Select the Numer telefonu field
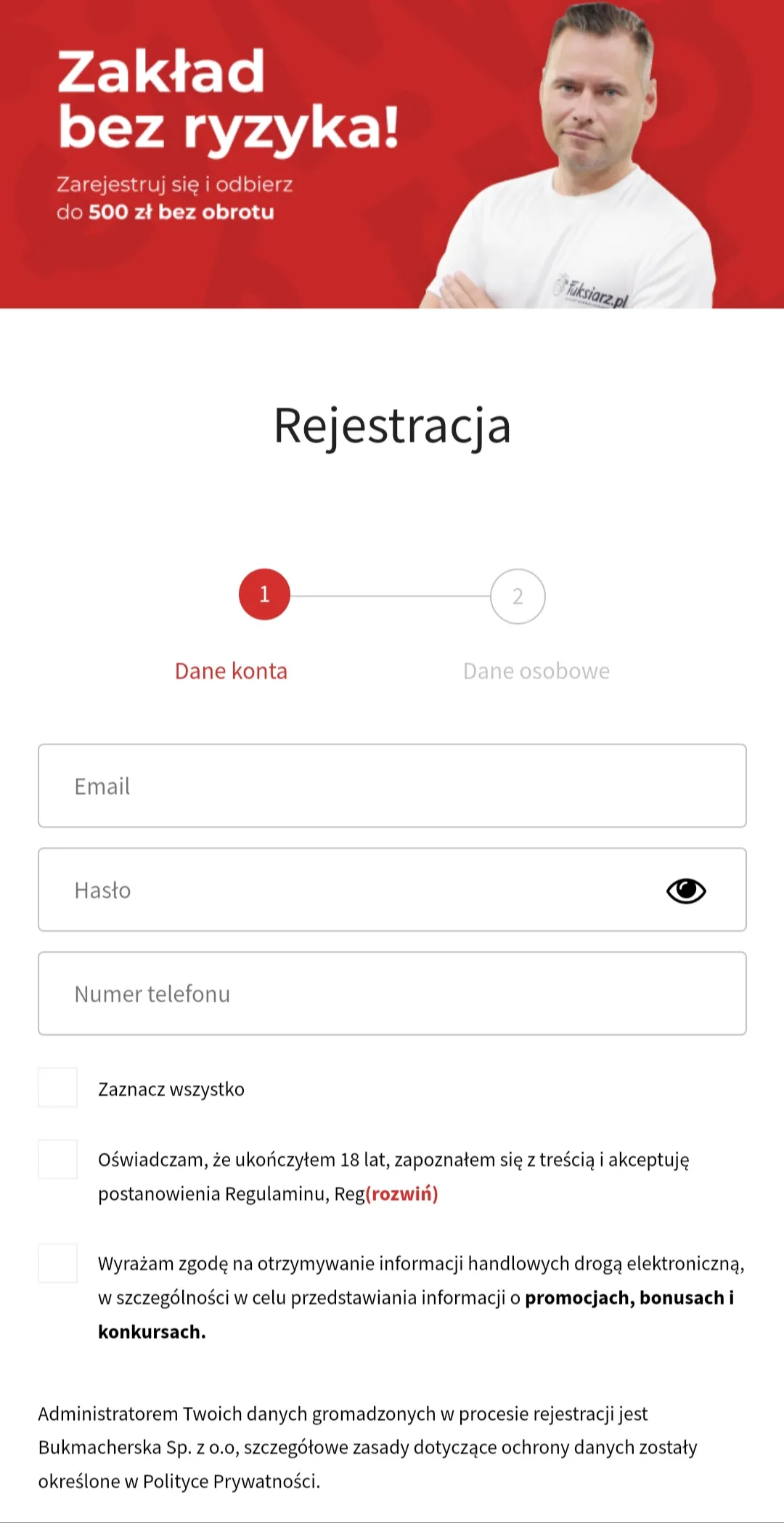Viewport: 784px width, 1523px height. [392, 994]
